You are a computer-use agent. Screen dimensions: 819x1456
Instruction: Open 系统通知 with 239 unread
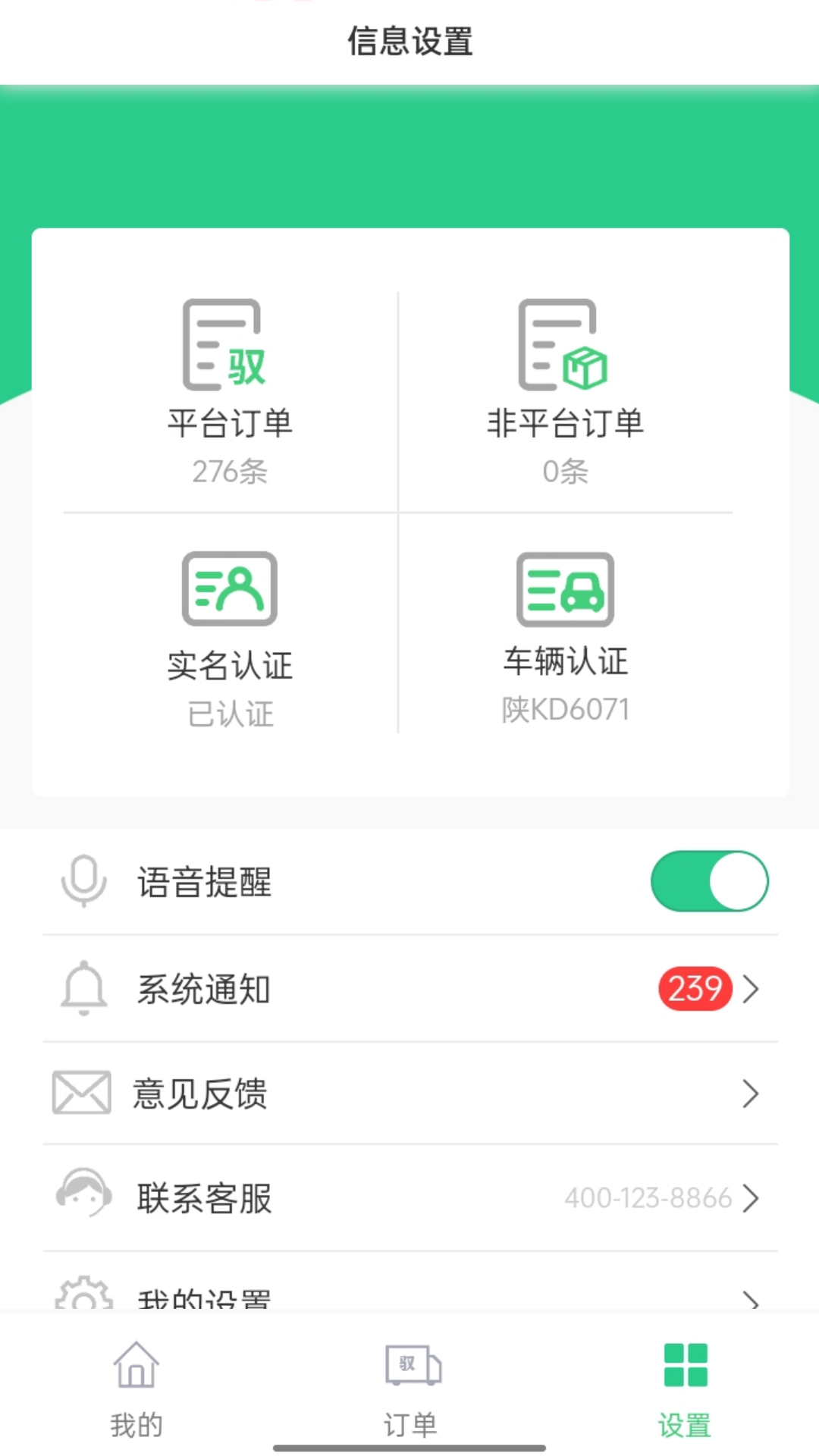pyautogui.click(x=409, y=989)
